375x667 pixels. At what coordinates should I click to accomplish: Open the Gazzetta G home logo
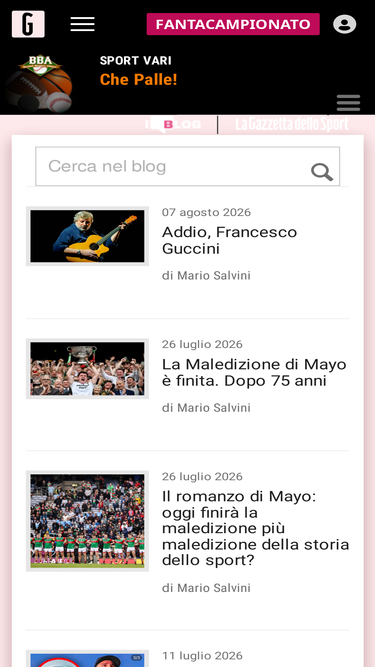click(28, 24)
